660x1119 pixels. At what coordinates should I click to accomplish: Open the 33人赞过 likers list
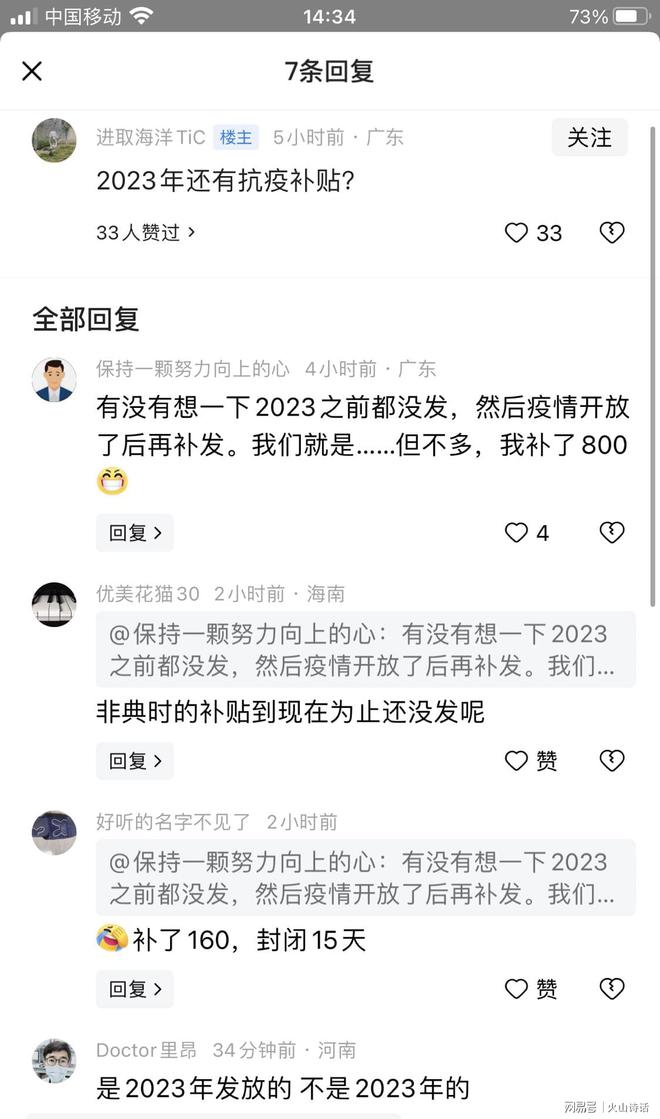(146, 232)
